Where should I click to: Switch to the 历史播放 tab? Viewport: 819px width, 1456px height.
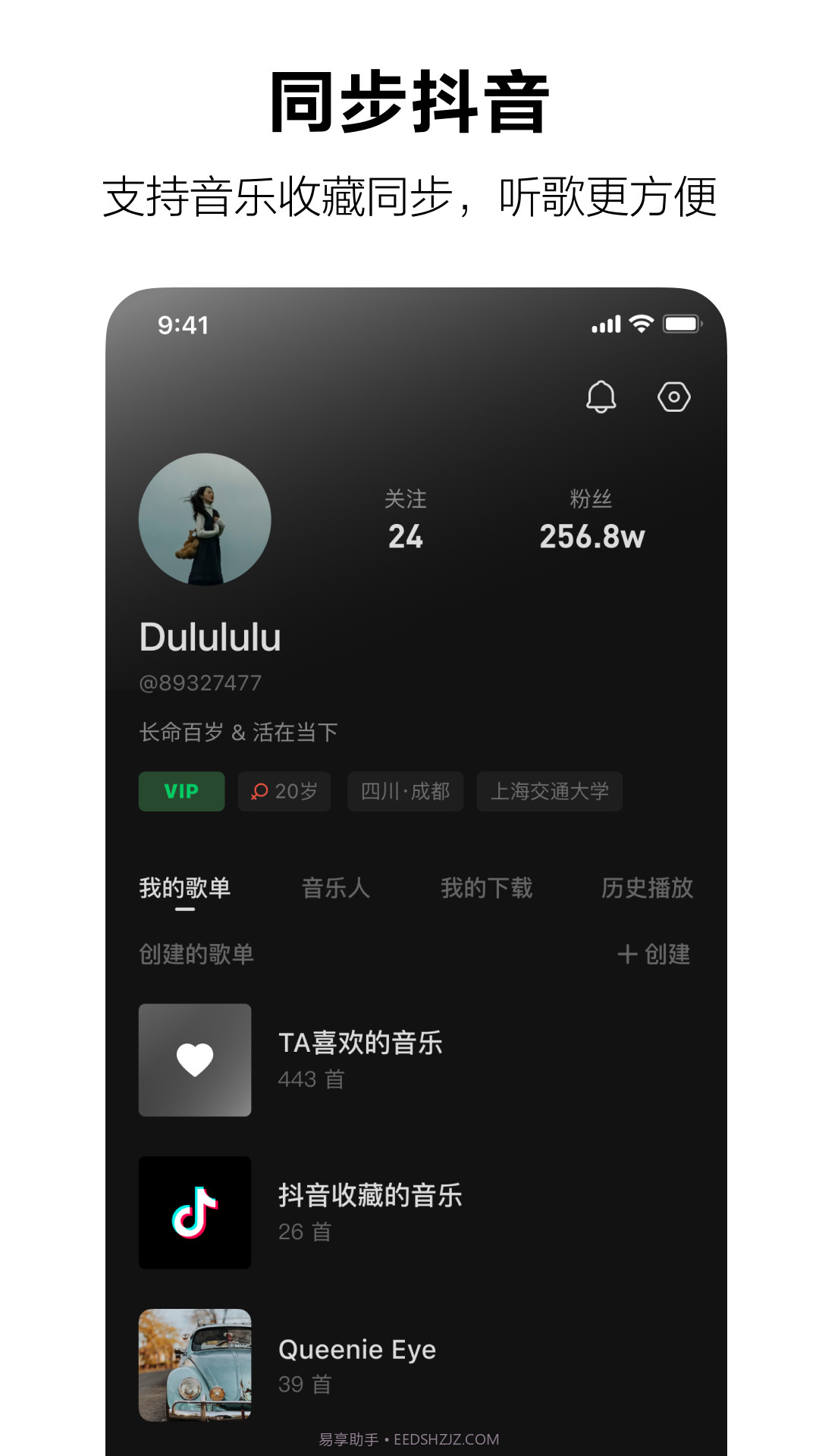pos(647,887)
